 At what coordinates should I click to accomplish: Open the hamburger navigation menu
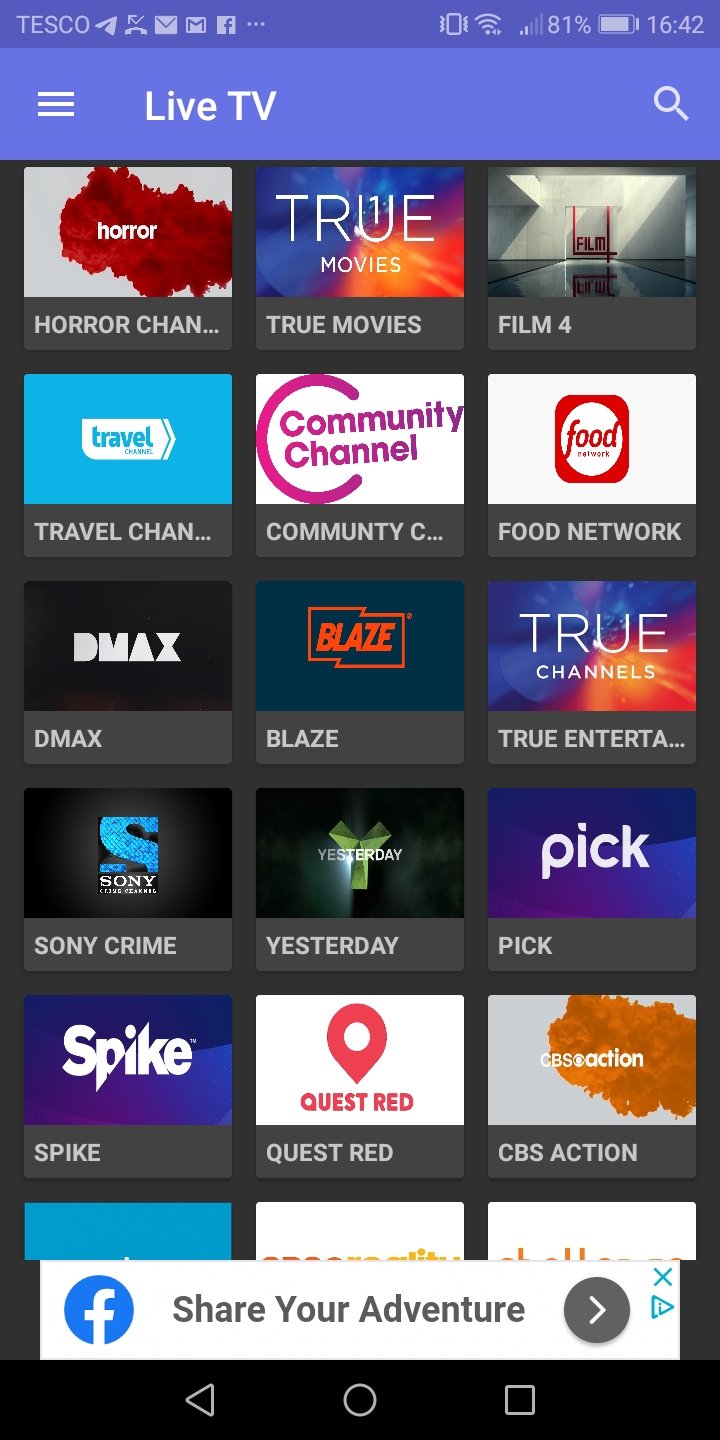(56, 105)
